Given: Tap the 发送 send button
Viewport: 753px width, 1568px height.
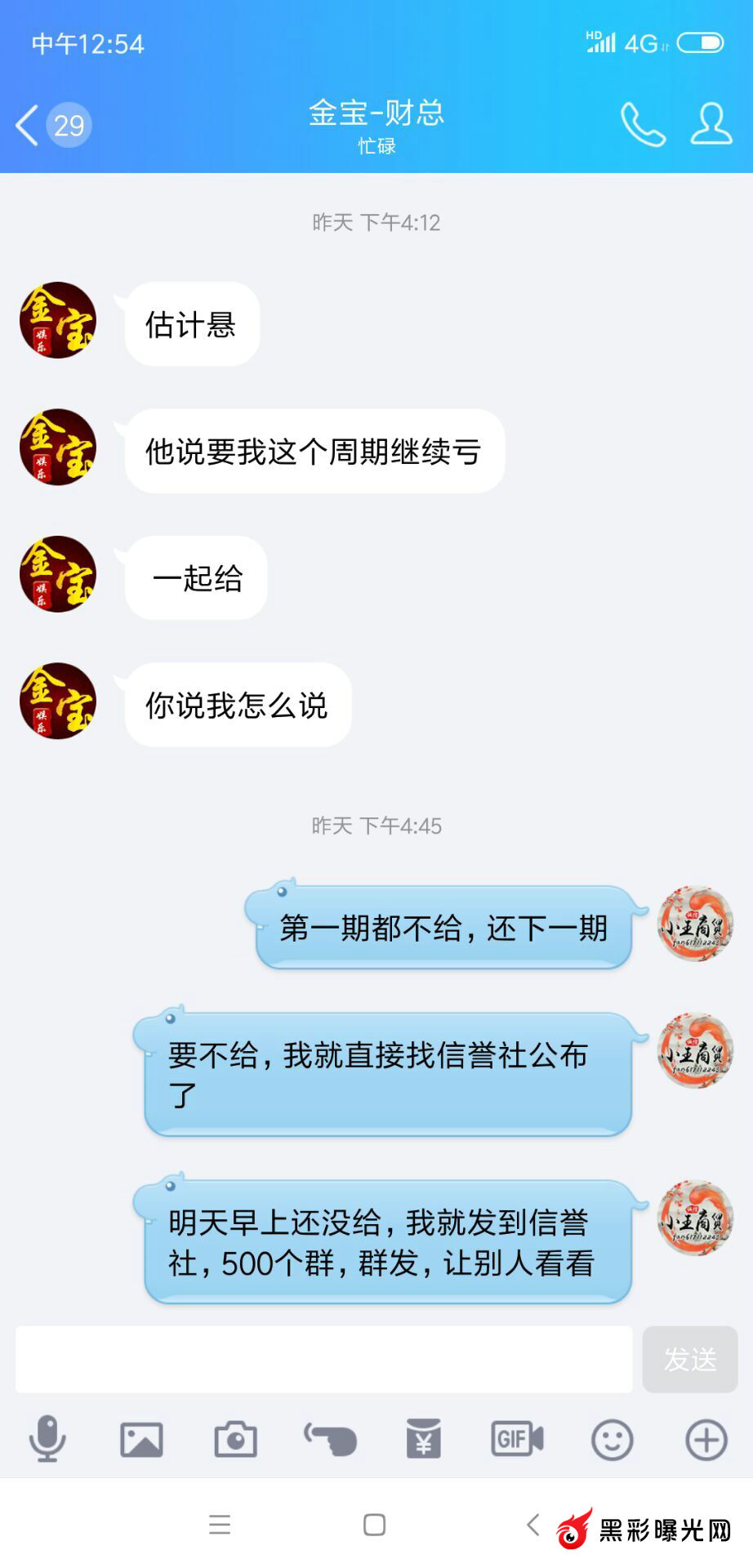Looking at the screenshot, I should (689, 1359).
